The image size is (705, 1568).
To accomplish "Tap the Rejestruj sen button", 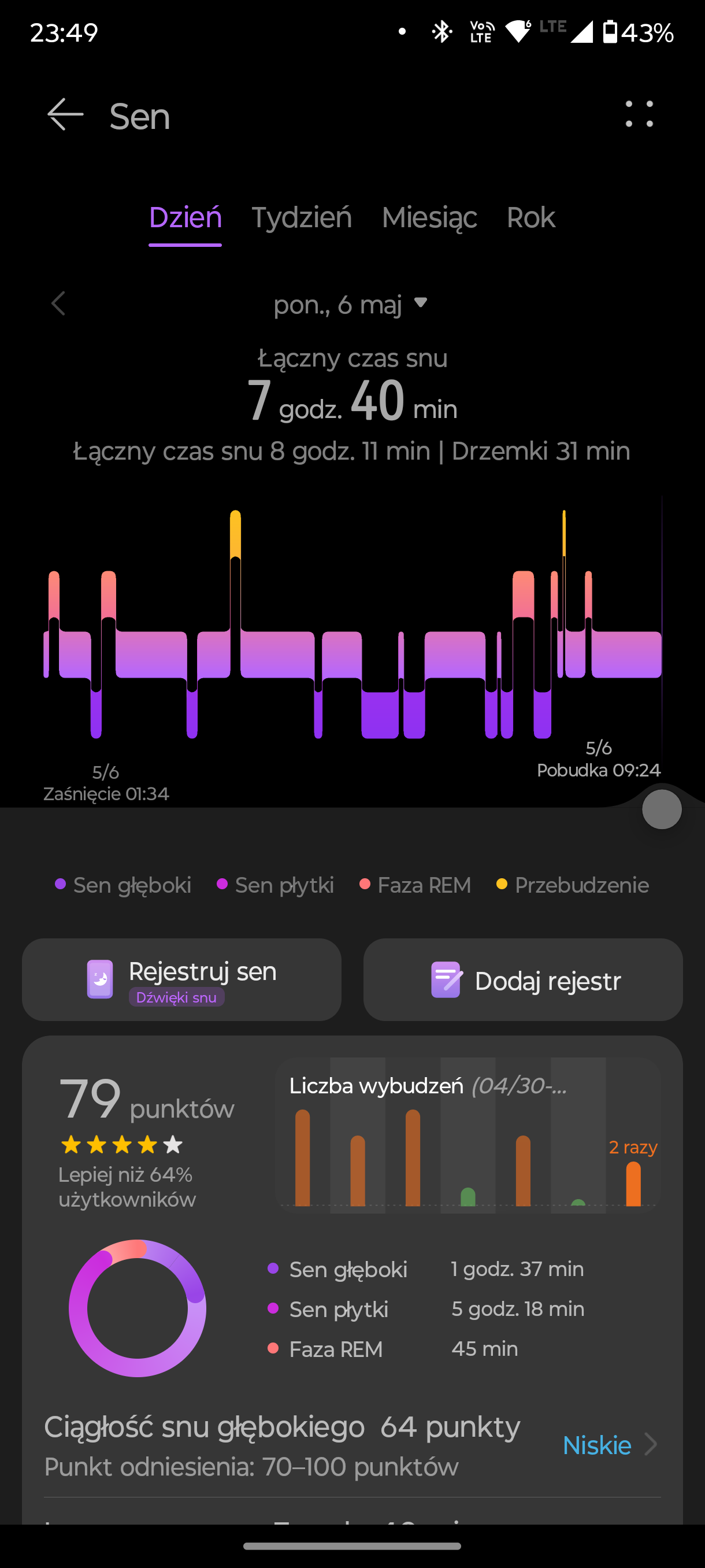I will [181, 979].
